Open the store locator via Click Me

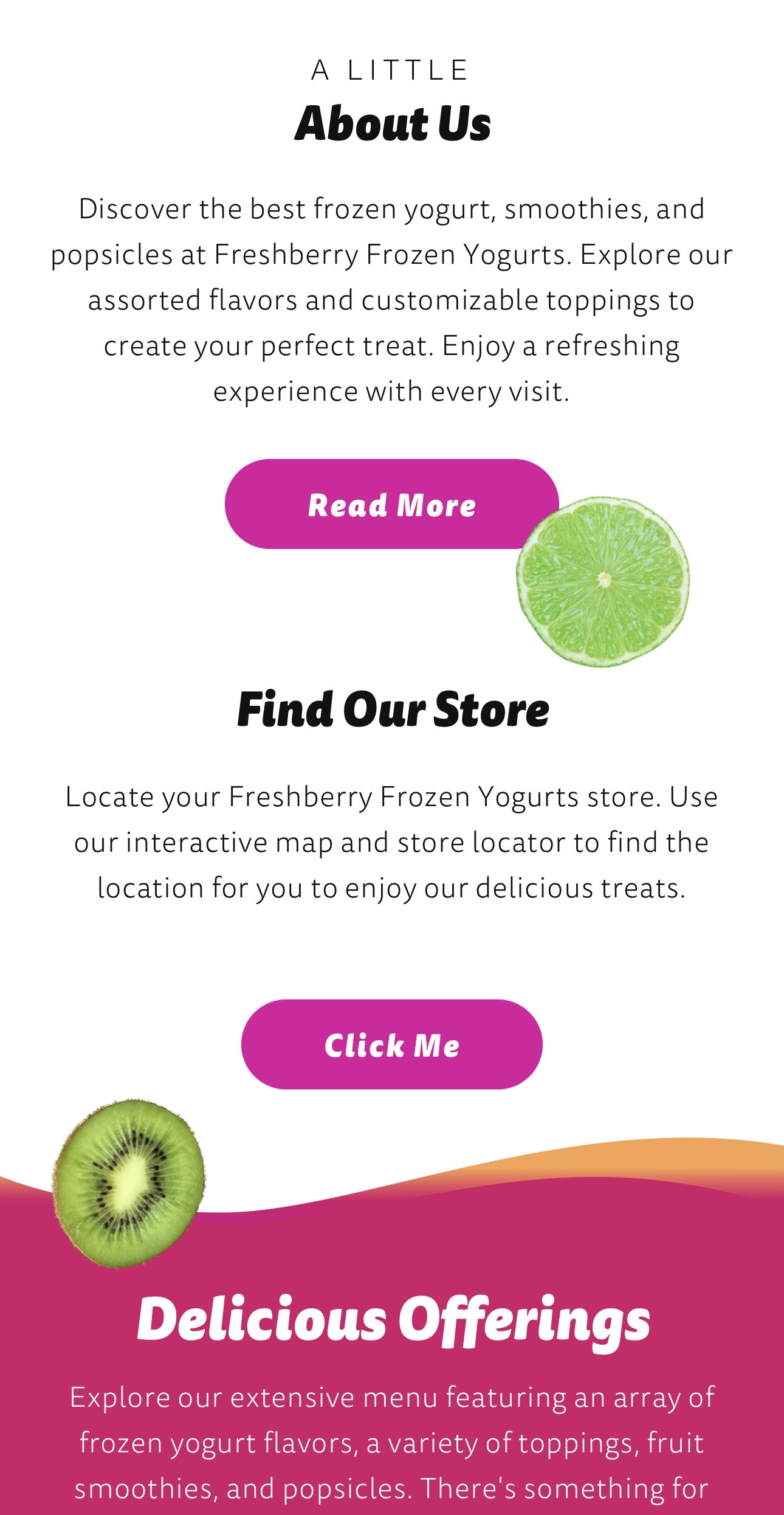tap(391, 1044)
